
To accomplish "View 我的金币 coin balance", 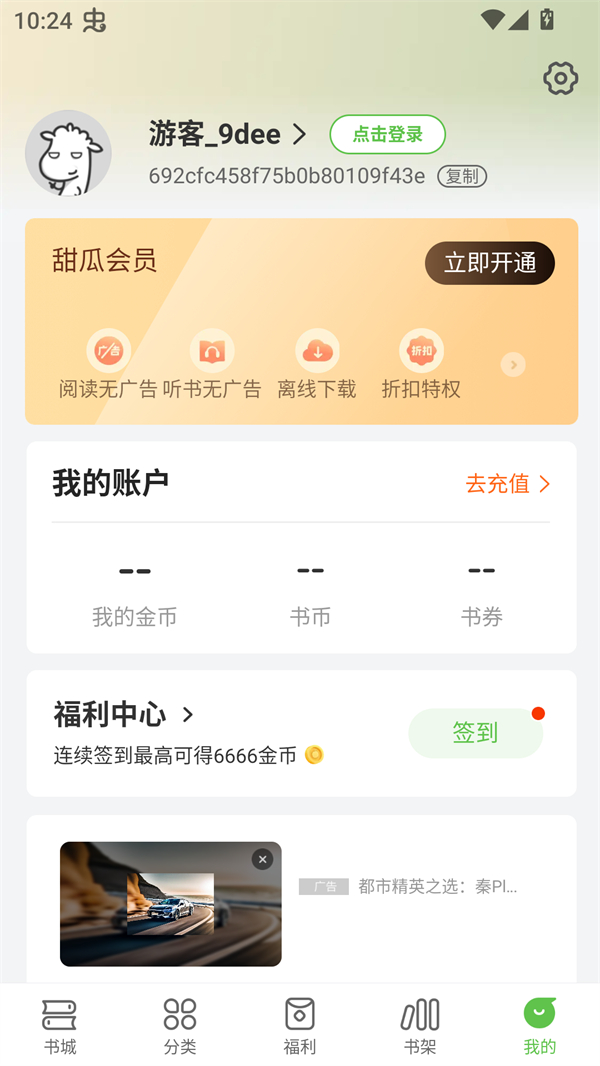I will (134, 592).
